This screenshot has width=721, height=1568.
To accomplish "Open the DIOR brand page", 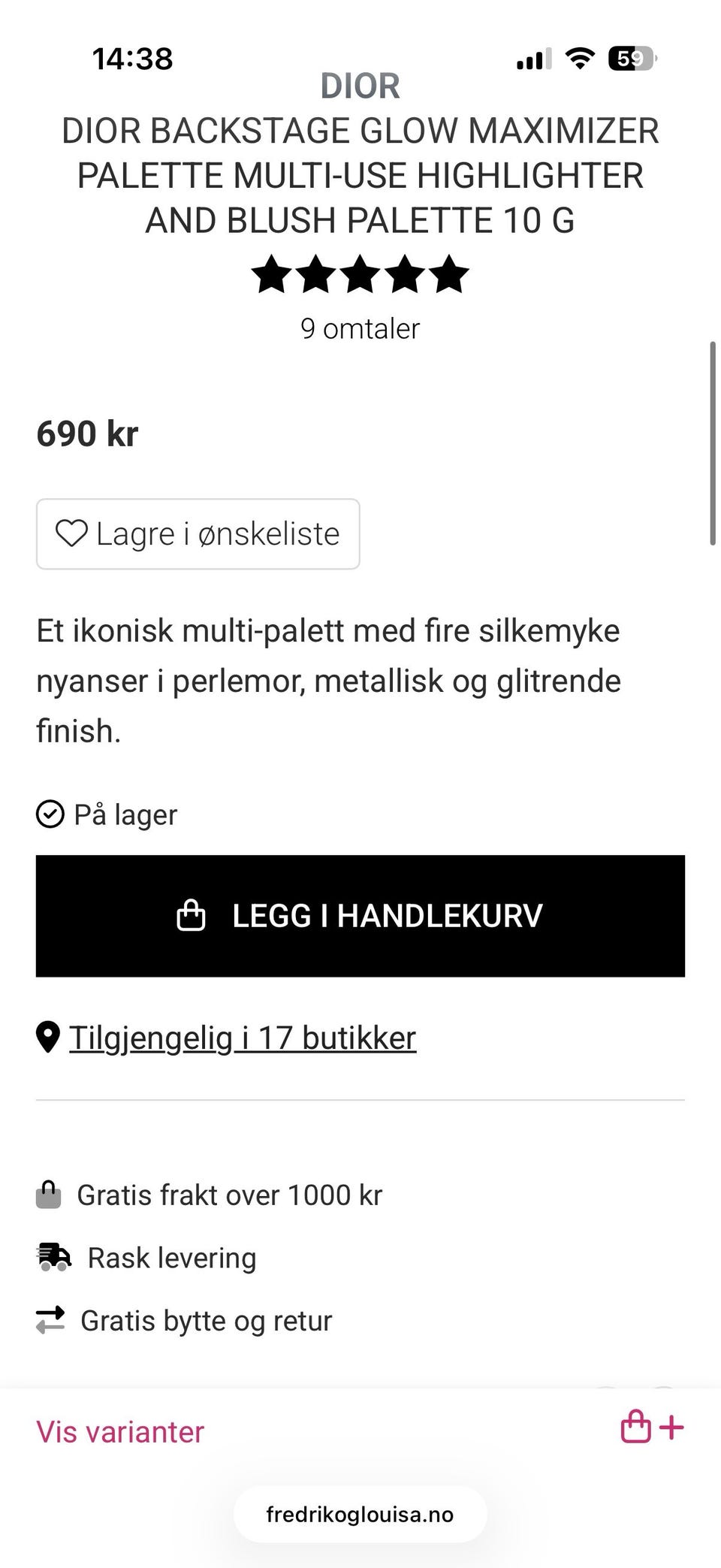I will (360, 85).
